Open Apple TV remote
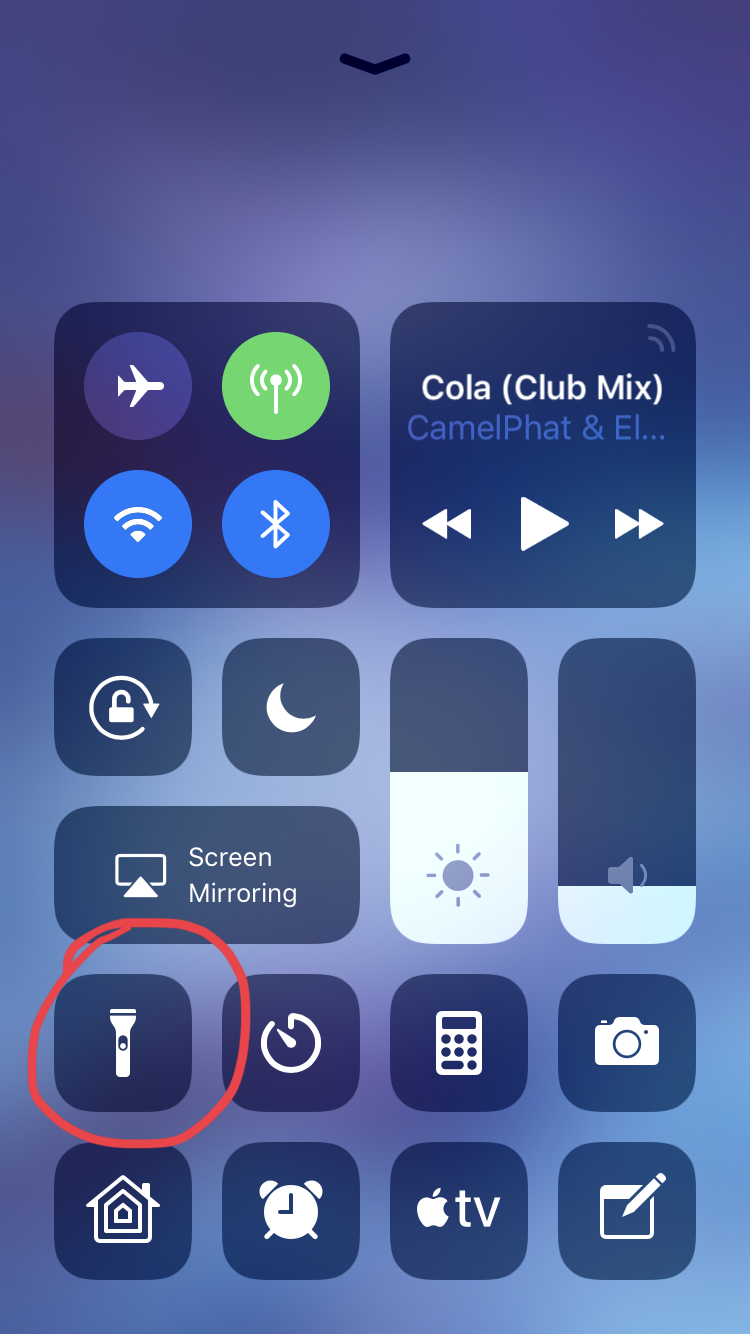 [459, 1211]
